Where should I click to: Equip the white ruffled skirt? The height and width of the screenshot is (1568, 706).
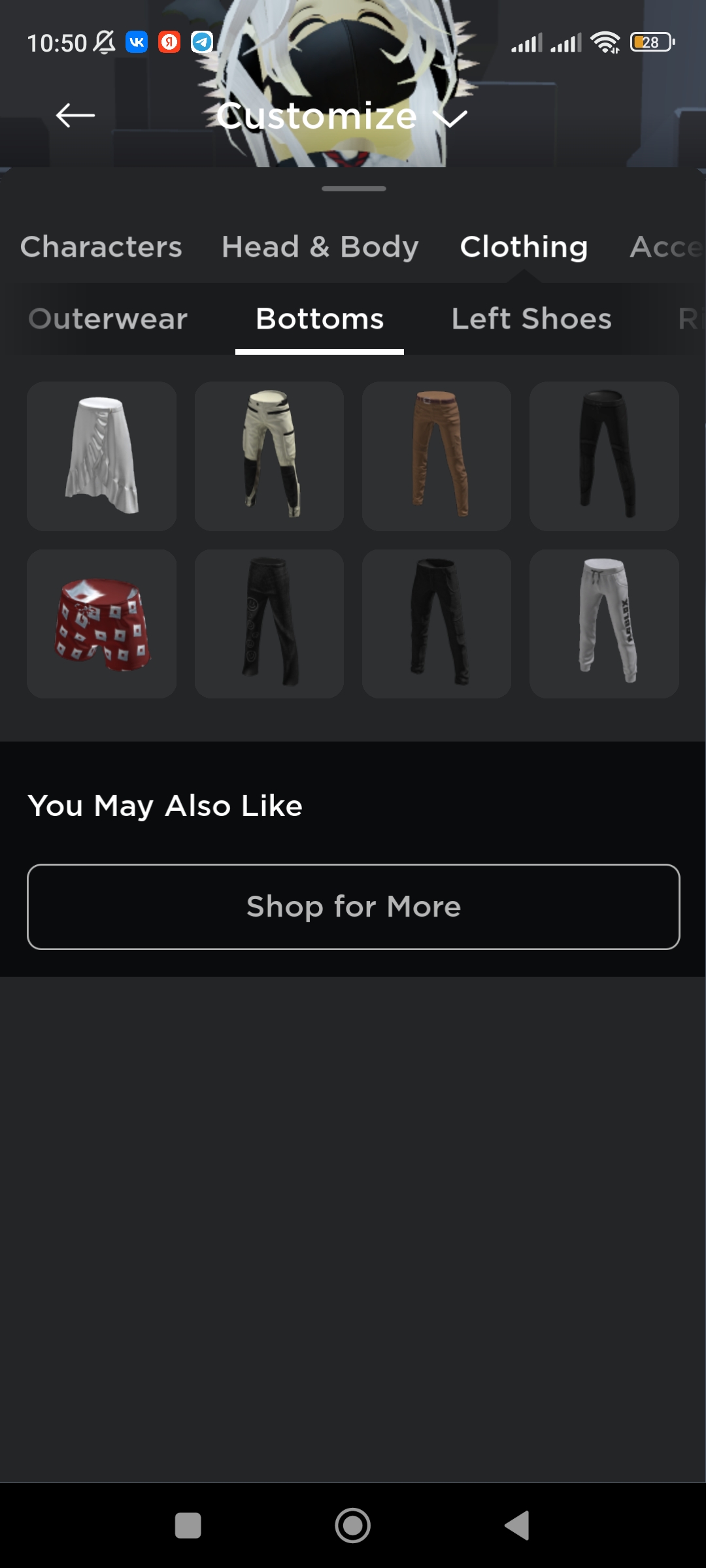[102, 456]
